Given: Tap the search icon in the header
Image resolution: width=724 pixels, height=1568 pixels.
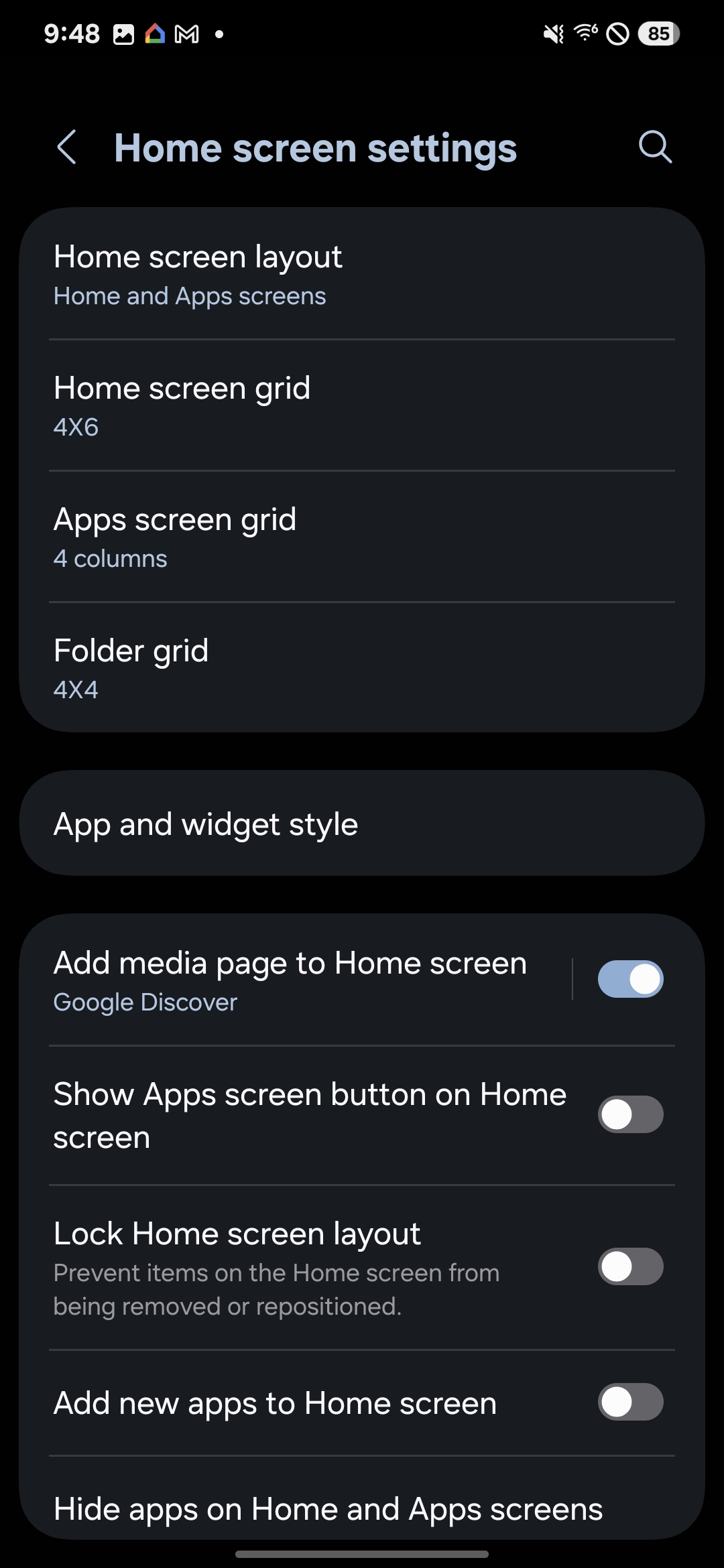Looking at the screenshot, I should 654,147.
